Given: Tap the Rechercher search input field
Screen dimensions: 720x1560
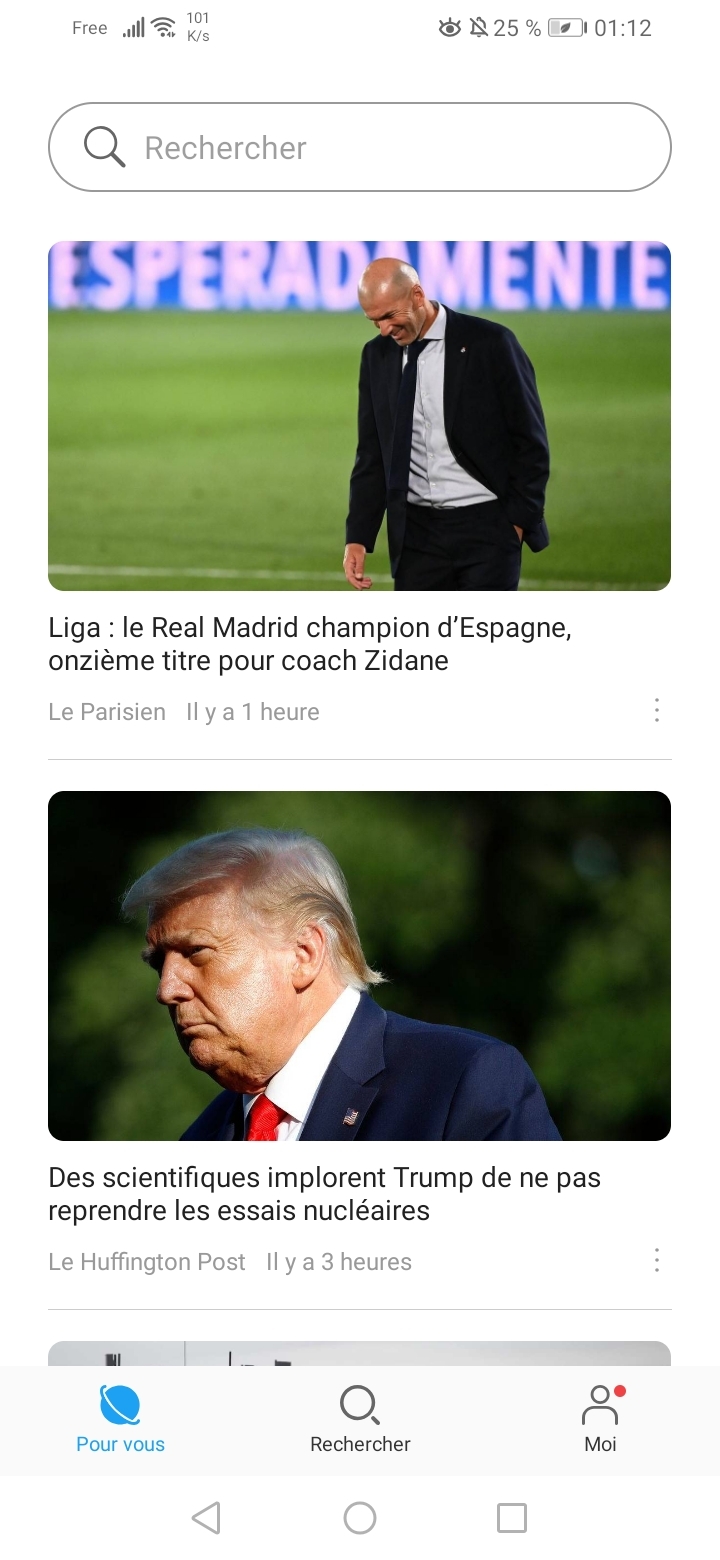Looking at the screenshot, I should click(360, 146).
